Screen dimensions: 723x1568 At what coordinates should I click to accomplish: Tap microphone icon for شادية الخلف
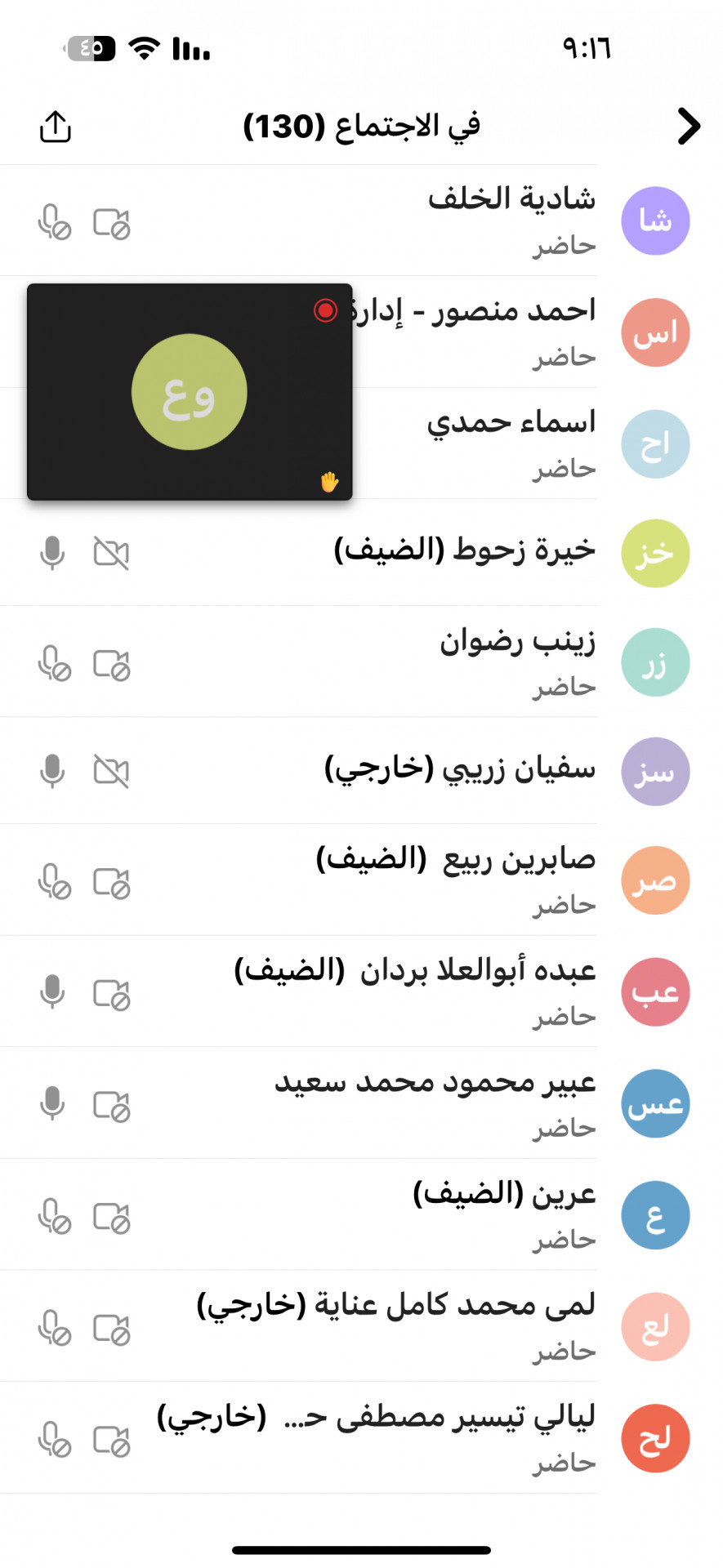54,222
